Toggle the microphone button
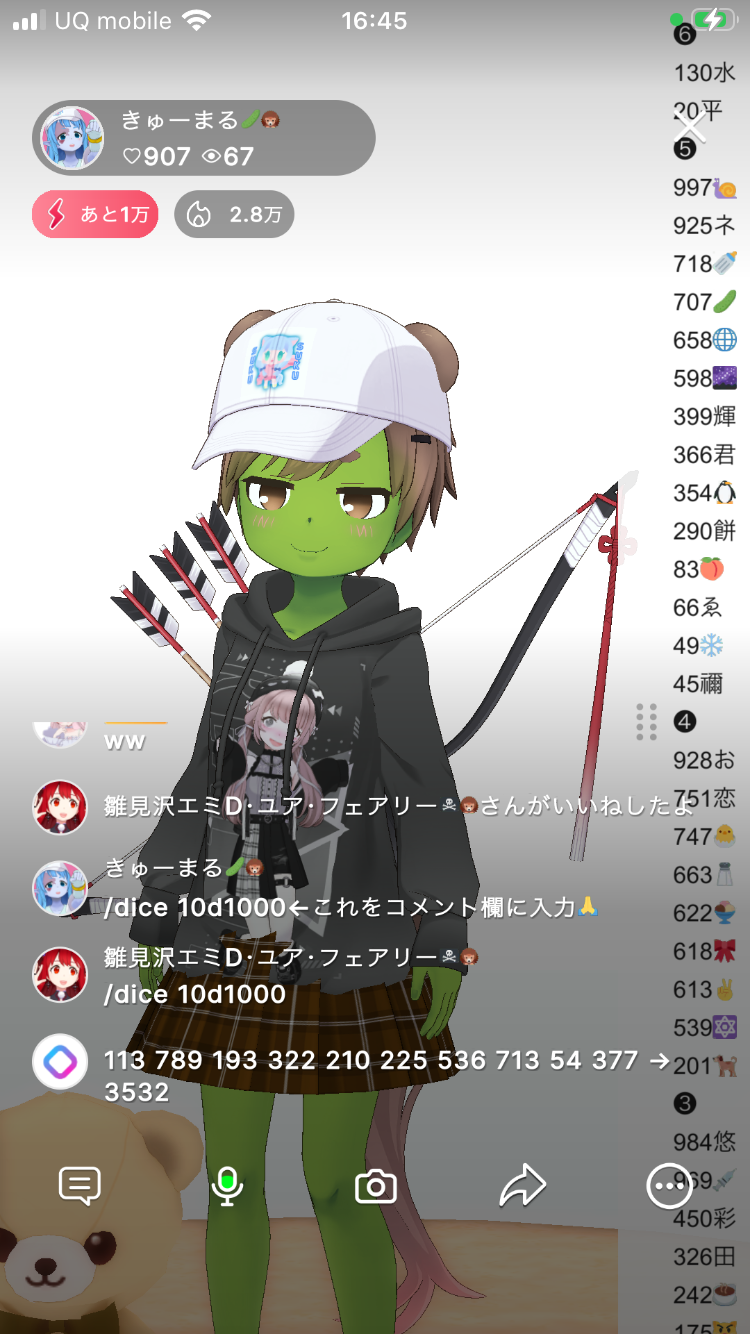The image size is (750, 1334). point(228,1186)
